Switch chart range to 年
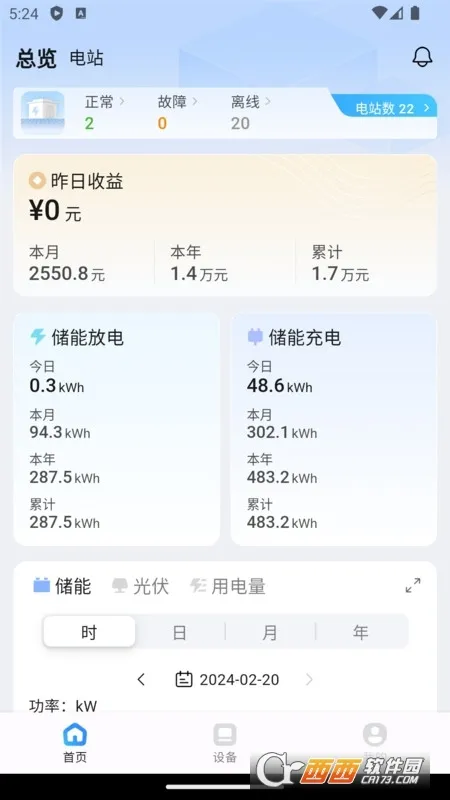 [x=361, y=633]
